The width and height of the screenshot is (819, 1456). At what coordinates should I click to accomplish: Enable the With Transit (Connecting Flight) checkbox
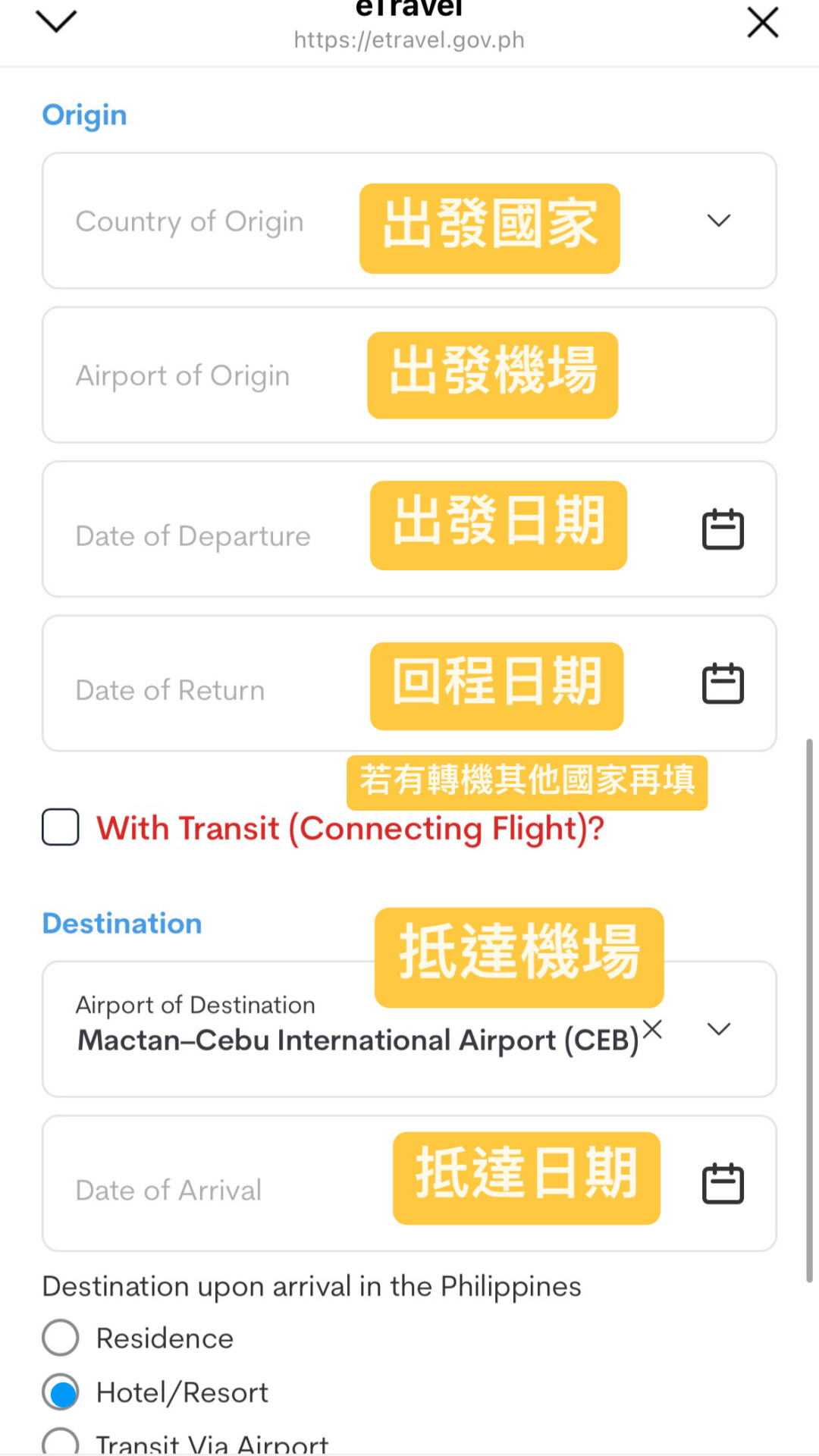pos(60,828)
